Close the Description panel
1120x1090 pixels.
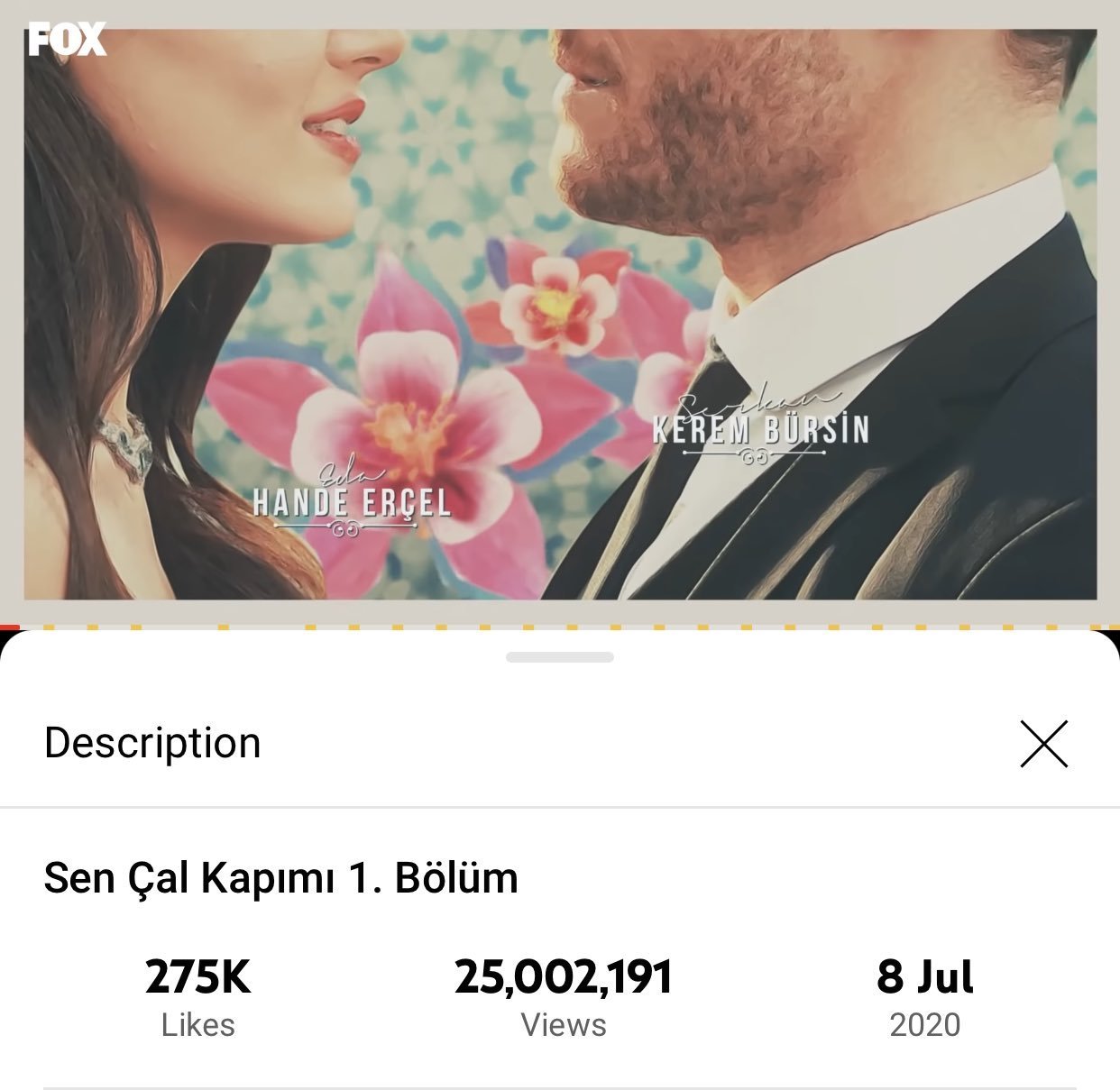point(1043,744)
